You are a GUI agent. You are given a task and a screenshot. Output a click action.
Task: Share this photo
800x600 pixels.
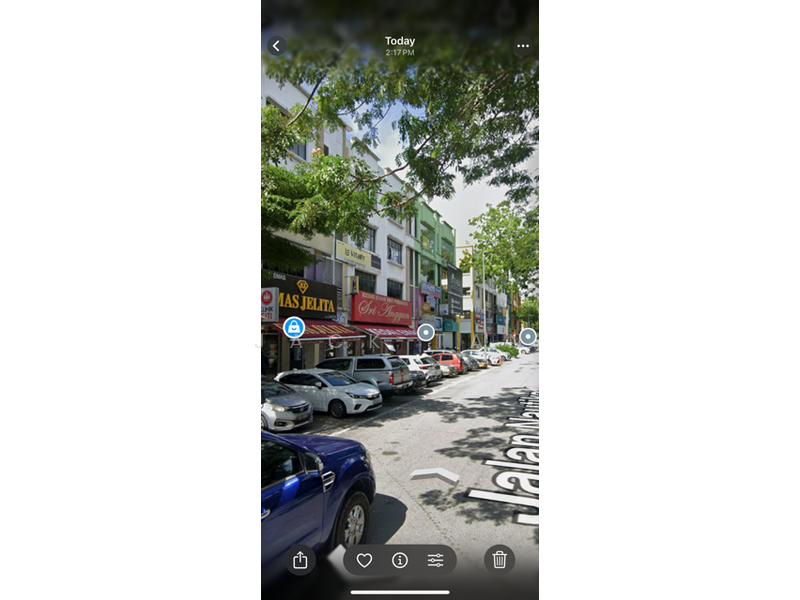point(300,560)
